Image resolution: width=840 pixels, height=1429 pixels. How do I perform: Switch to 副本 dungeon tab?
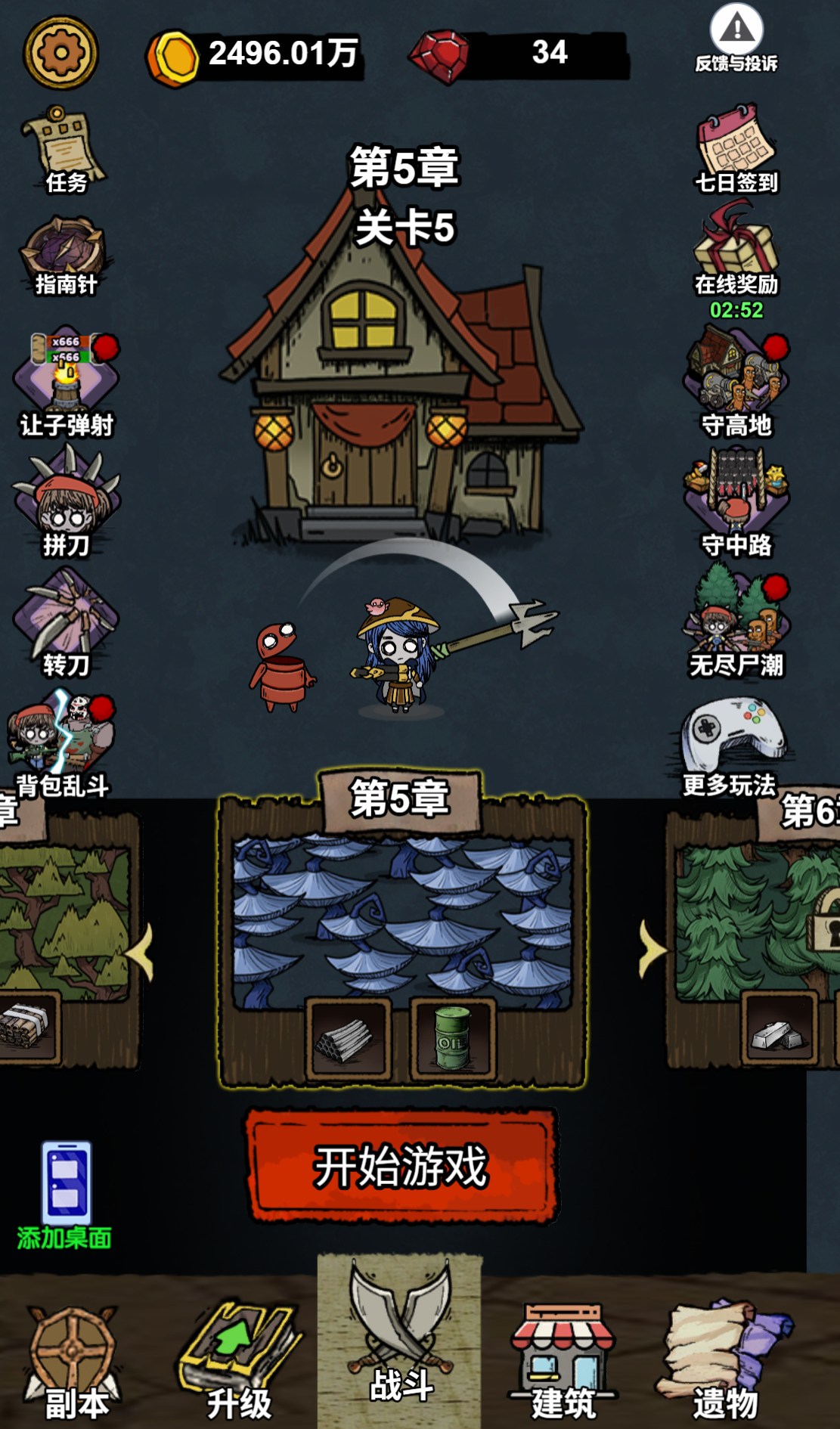[73, 1361]
